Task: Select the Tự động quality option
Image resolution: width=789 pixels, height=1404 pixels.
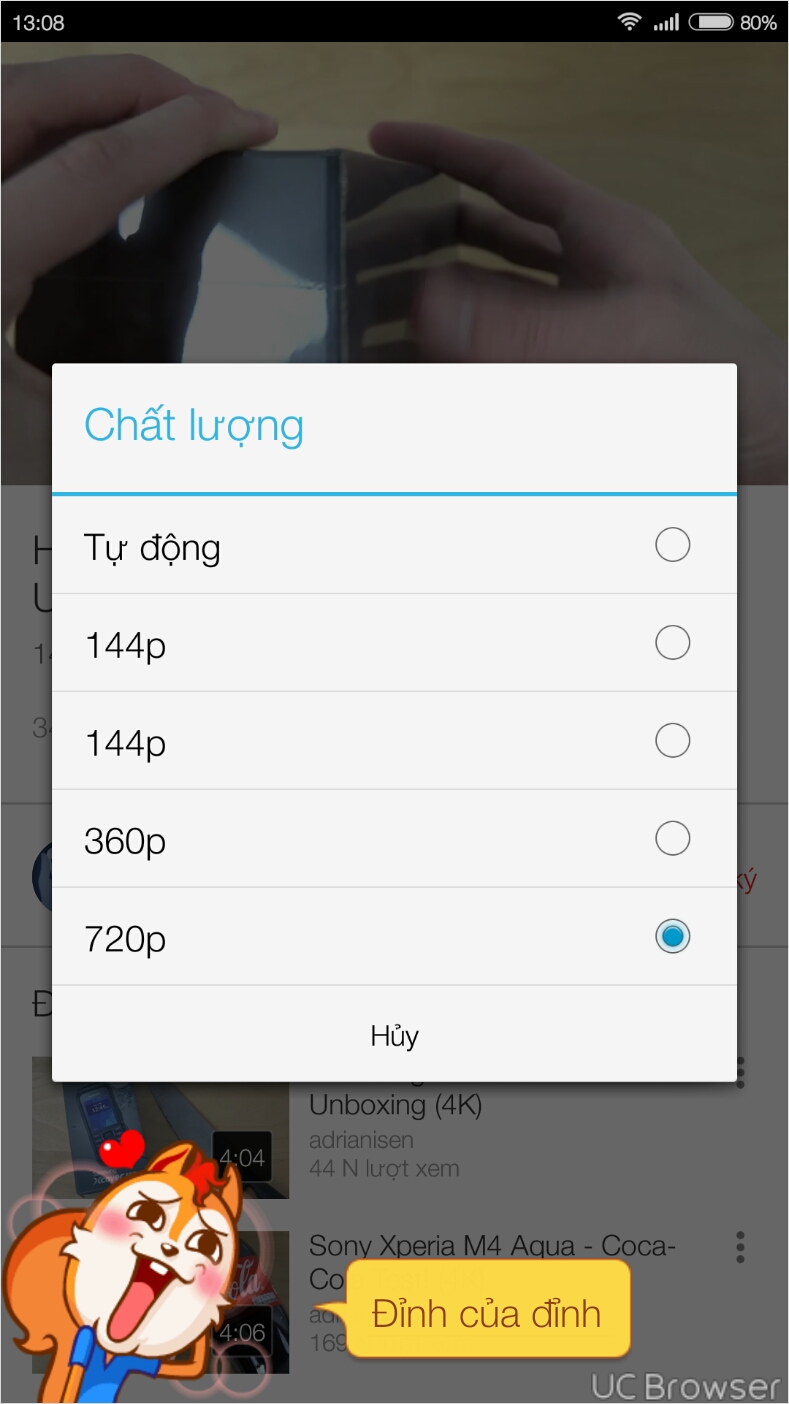Action: pyautogui.click(x=394, y=545)
